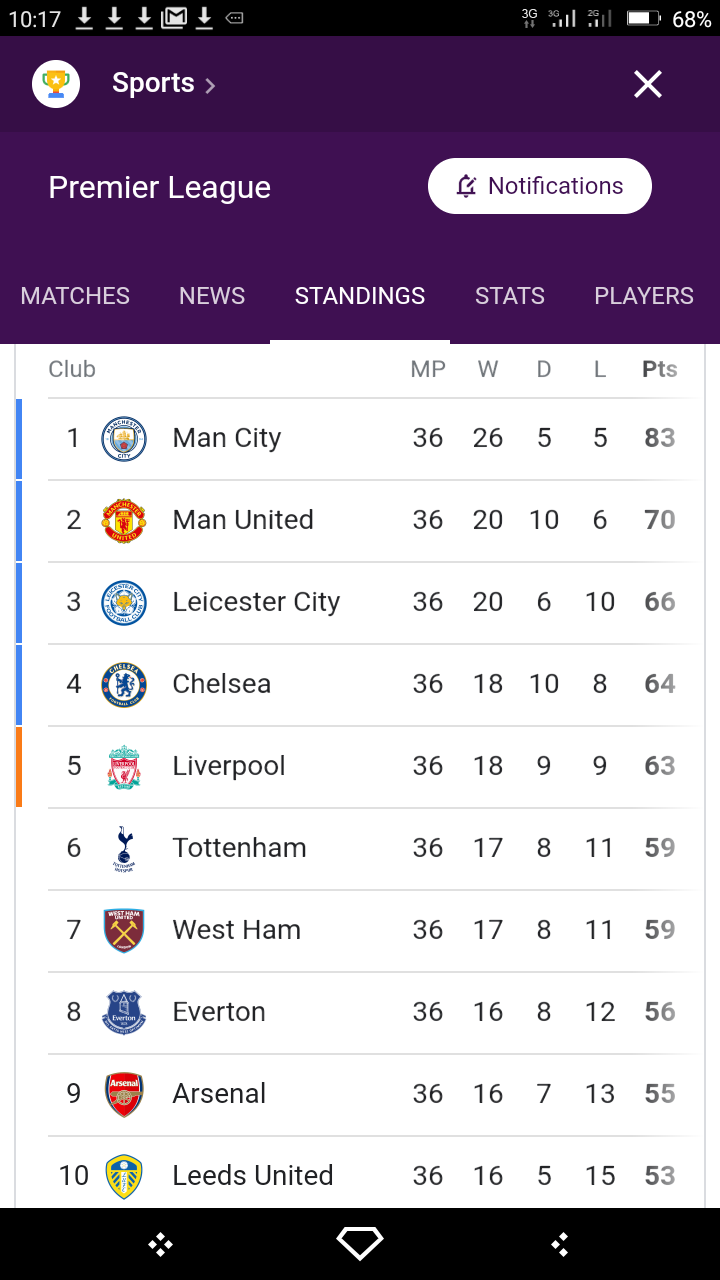Switch to the Matches tab
Image resolution: width=720 pixels, height=1280 pixels.
tap(75, 296)
